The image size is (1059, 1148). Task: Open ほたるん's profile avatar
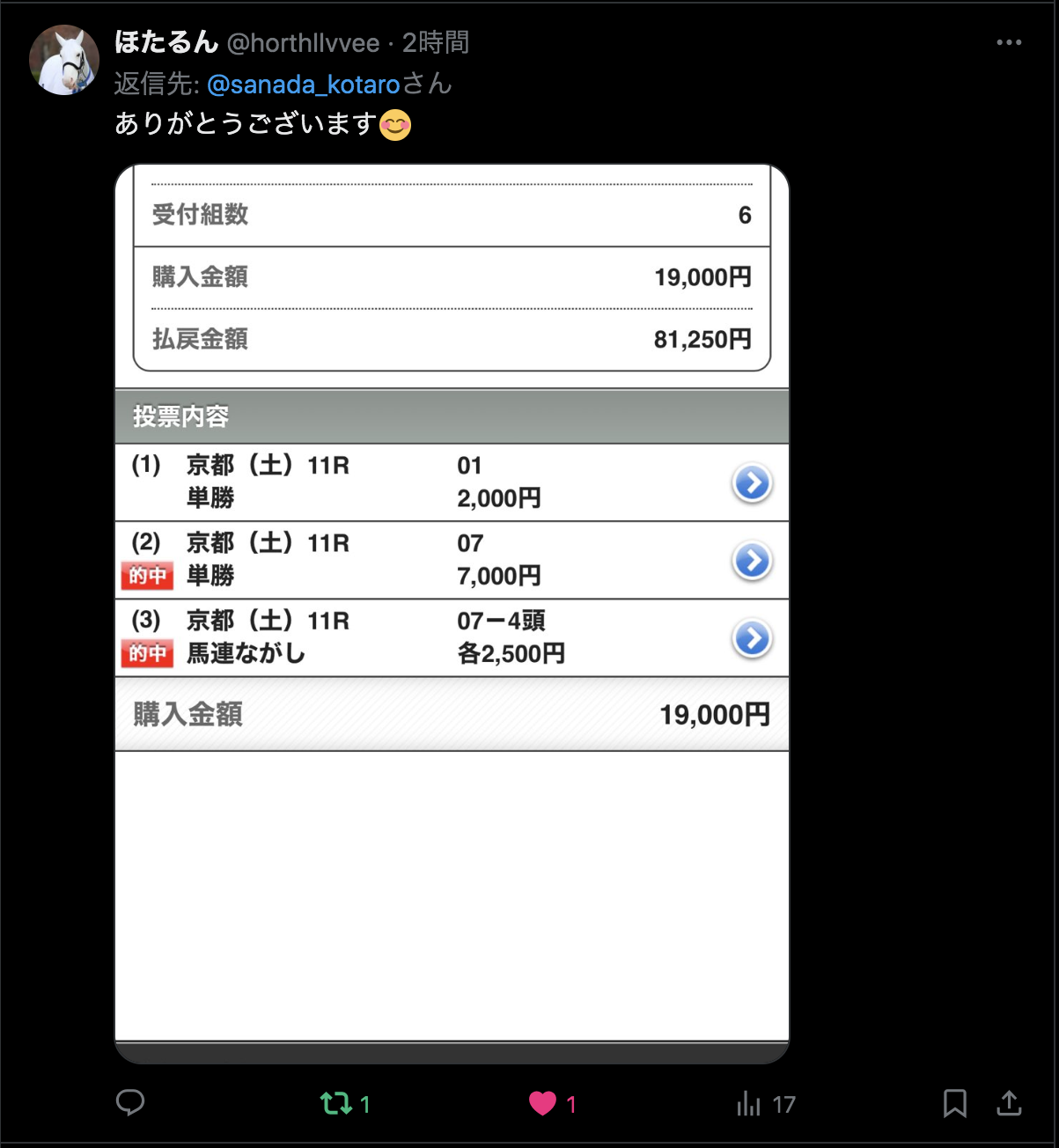point(63,60)
